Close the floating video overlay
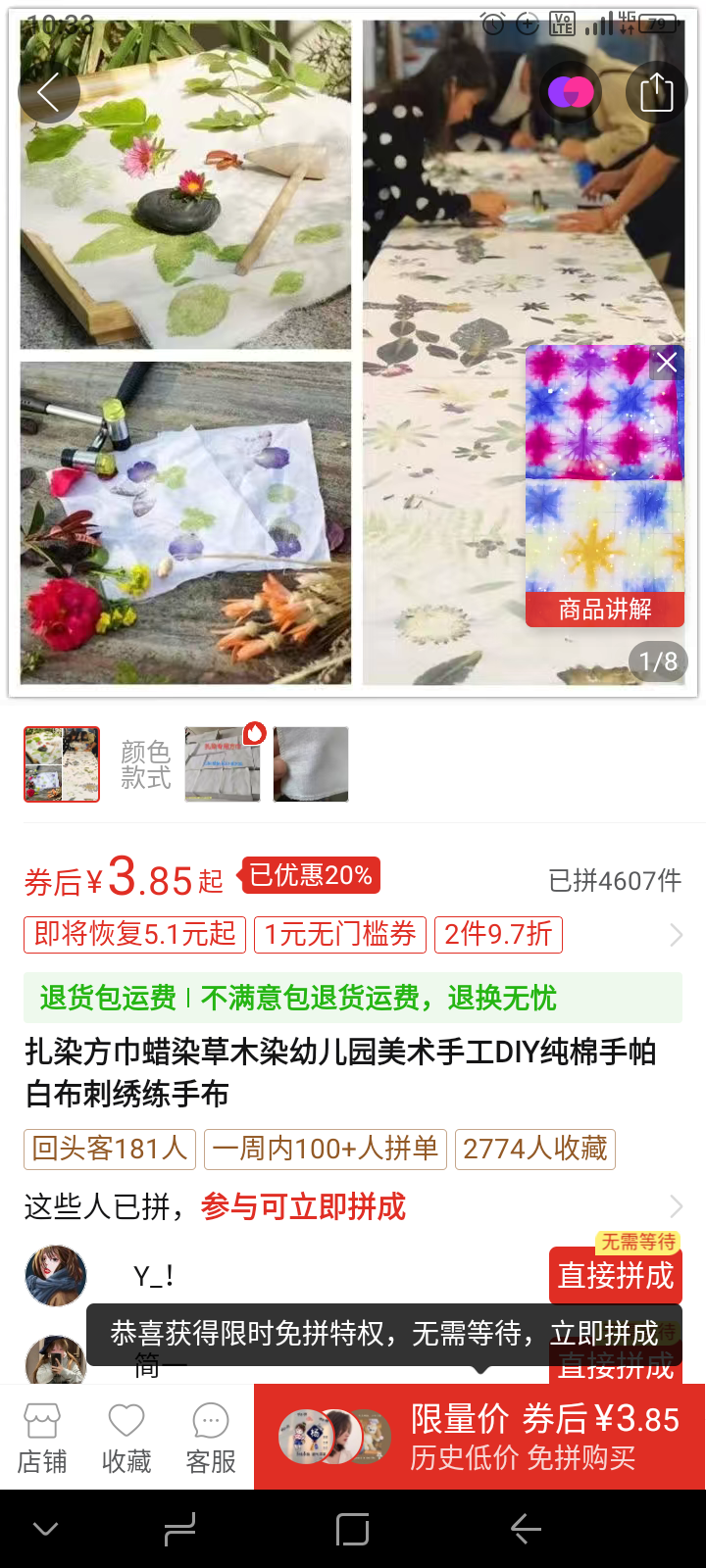 (x=668, y=362)
